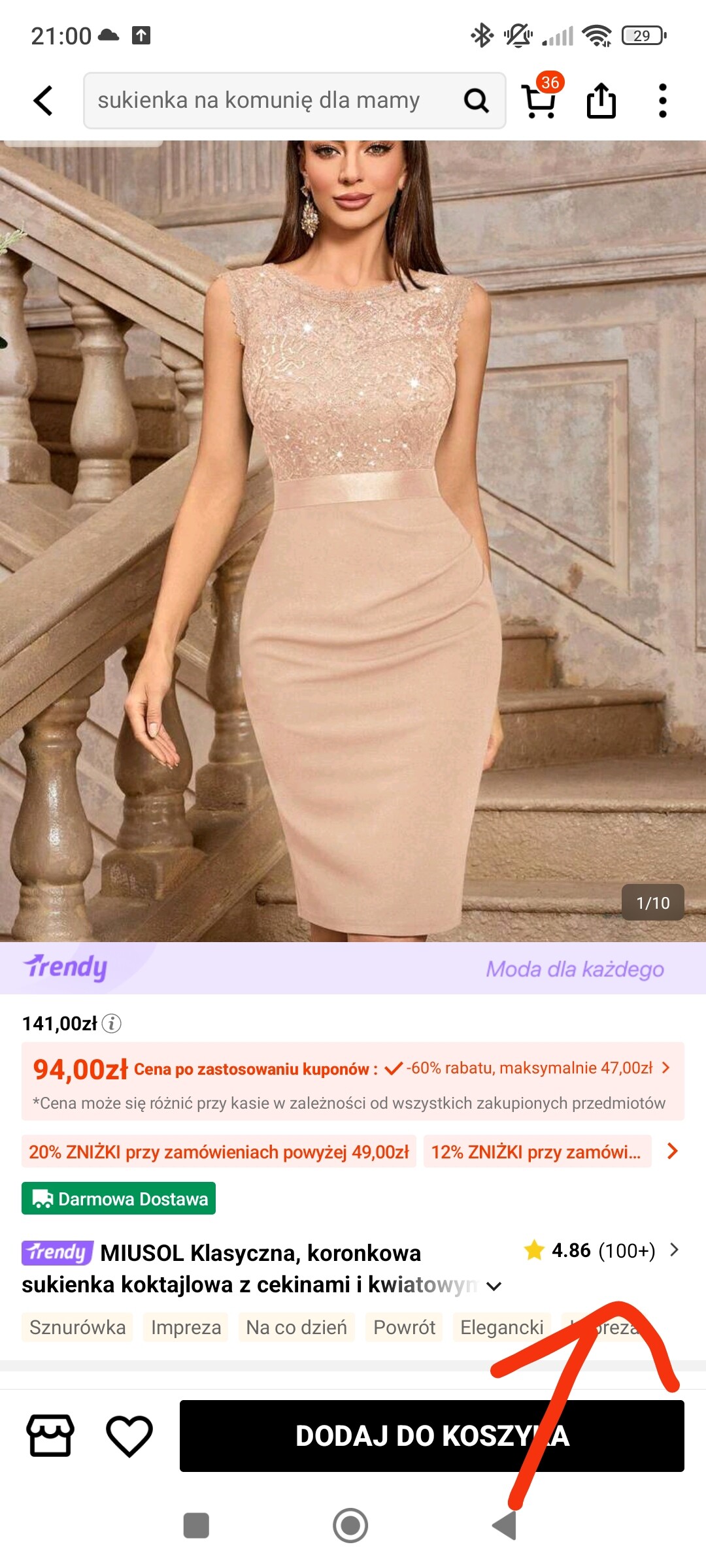Share this product
706x1568 pixels.
601,101
